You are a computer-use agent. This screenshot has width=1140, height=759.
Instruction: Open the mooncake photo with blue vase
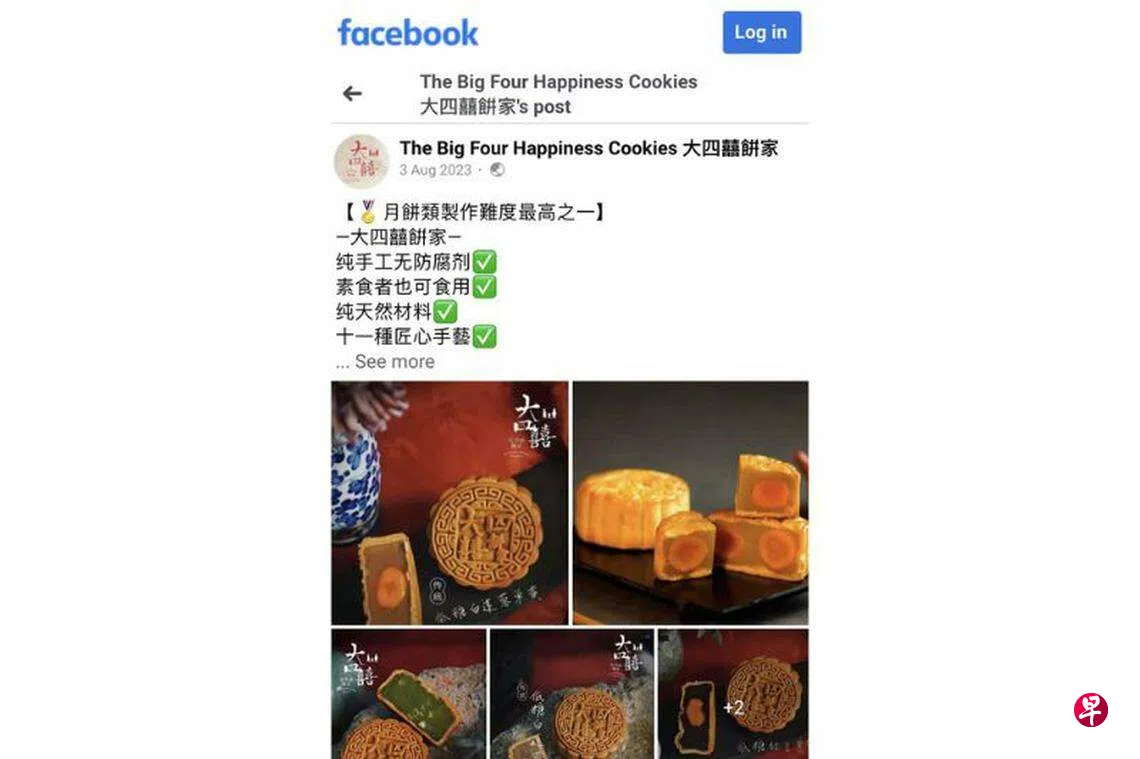click(x=450, y=503)
